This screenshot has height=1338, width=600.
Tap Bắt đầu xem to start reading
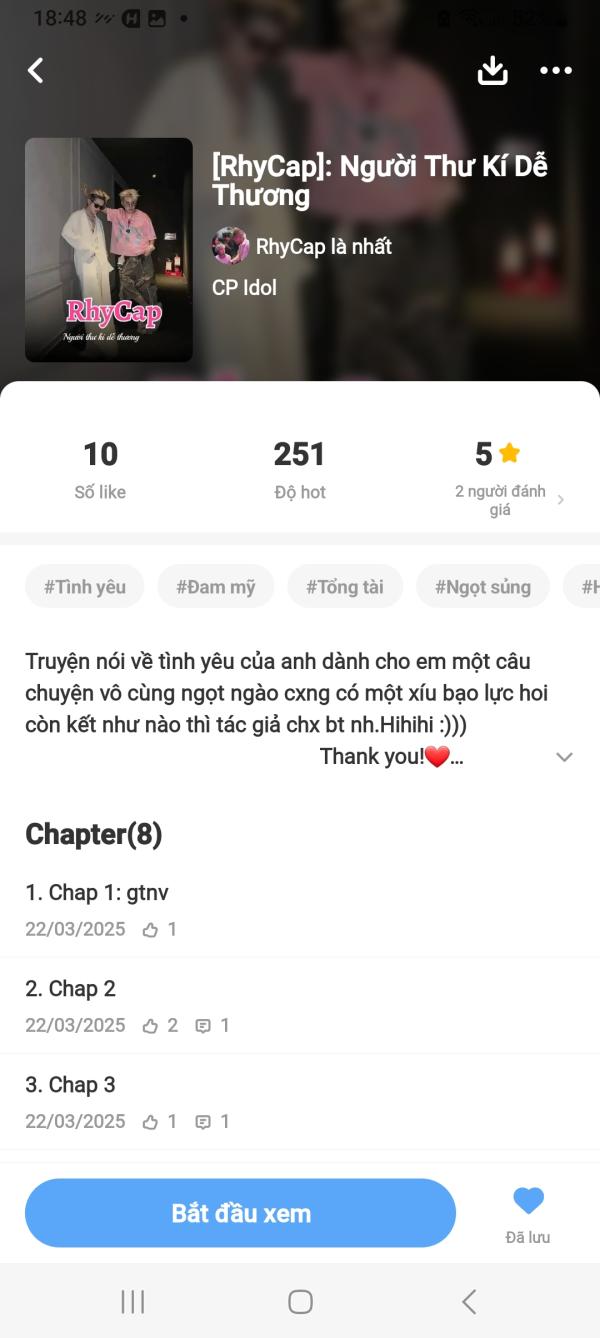pyautogui.click(x=241, y=1213)
